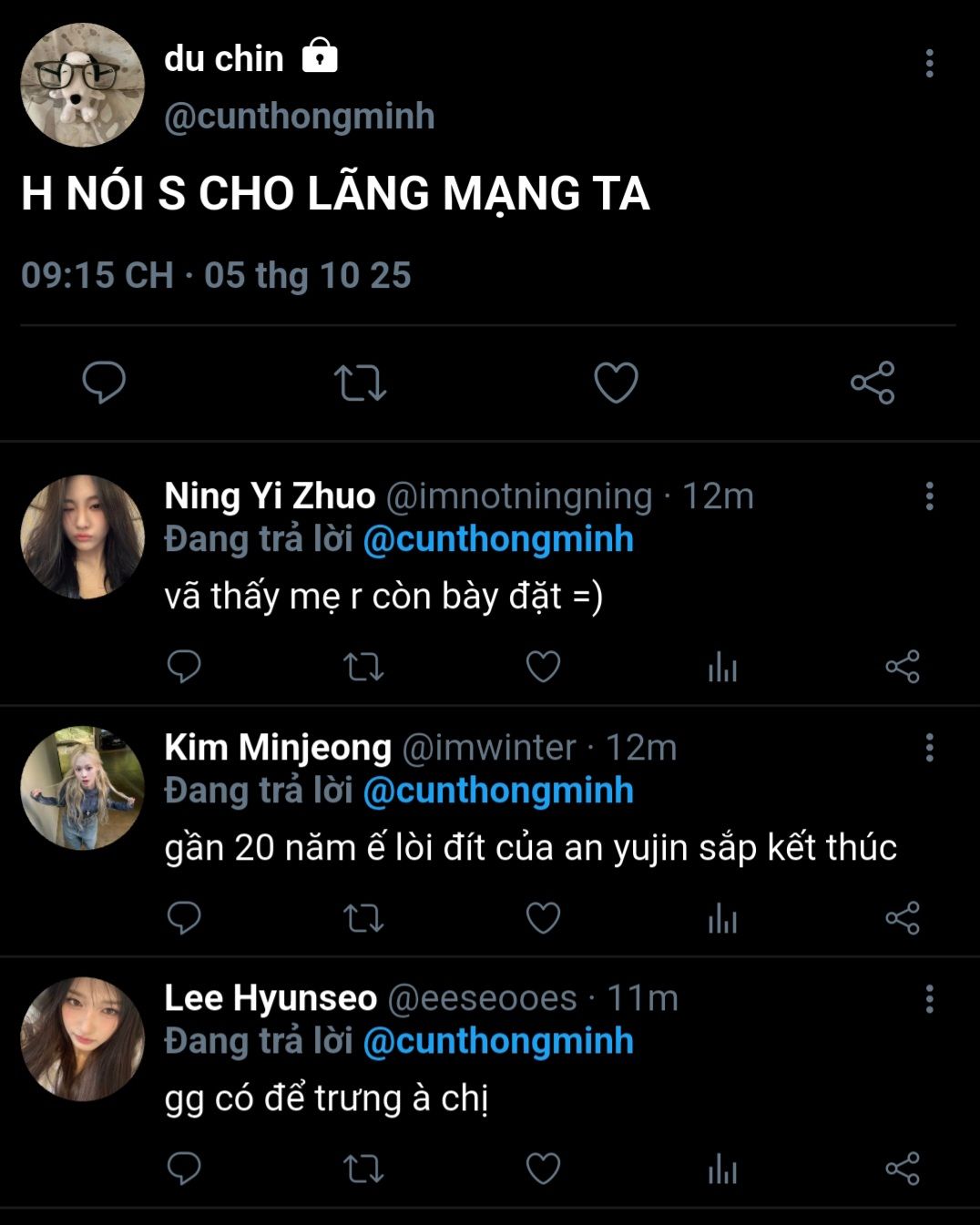Open overflow menu on Kim Minjeong's reply

[x=929, y=748]
